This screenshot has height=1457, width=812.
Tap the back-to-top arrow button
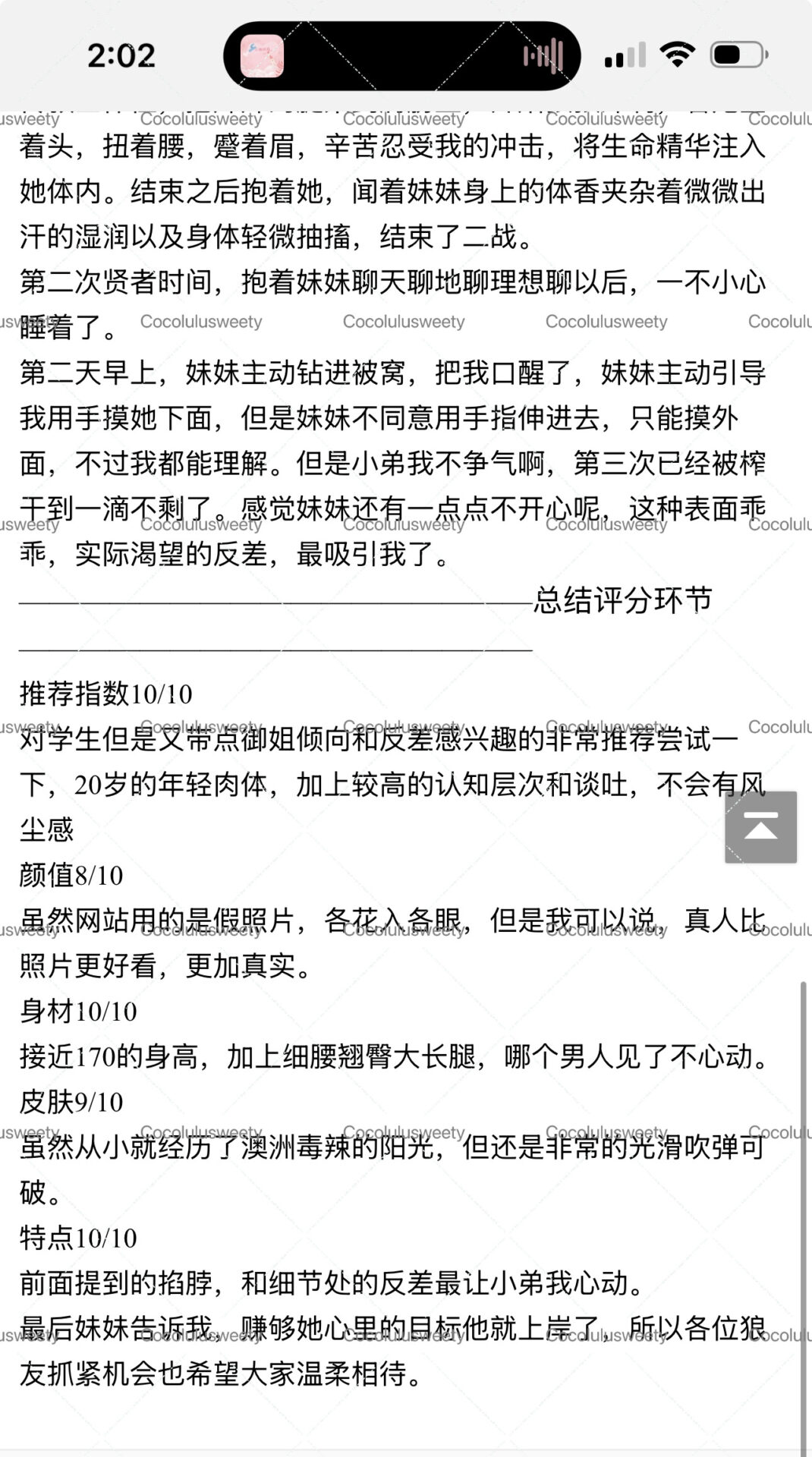[760, 826]
